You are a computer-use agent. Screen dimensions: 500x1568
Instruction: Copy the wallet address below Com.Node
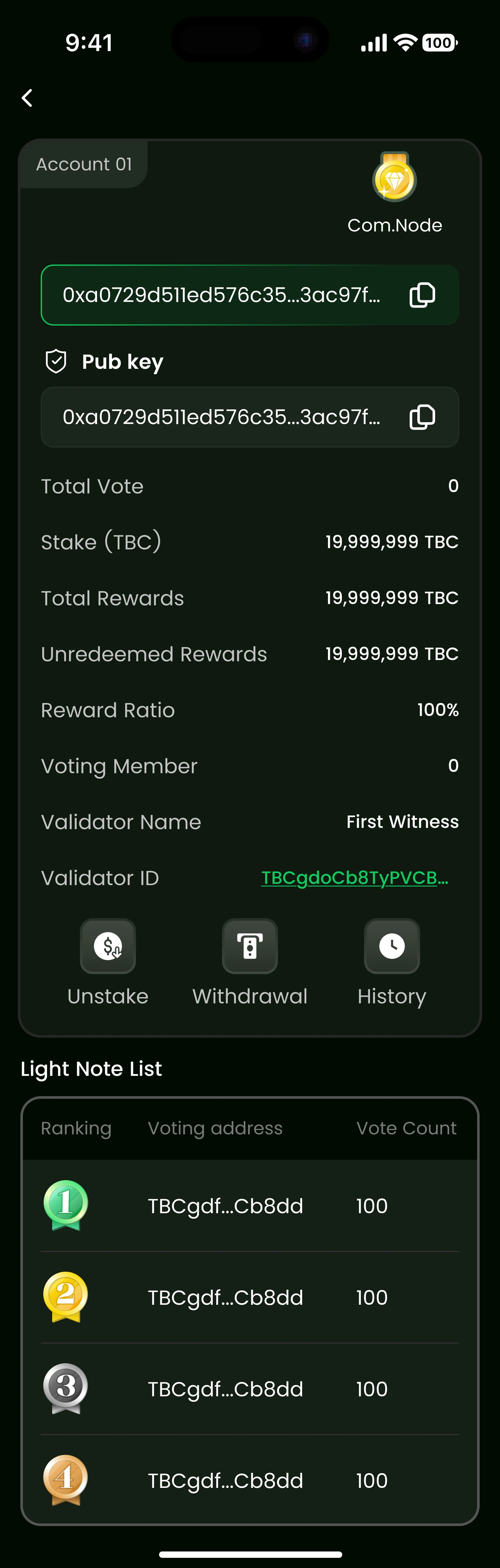[x=422, y=295]
